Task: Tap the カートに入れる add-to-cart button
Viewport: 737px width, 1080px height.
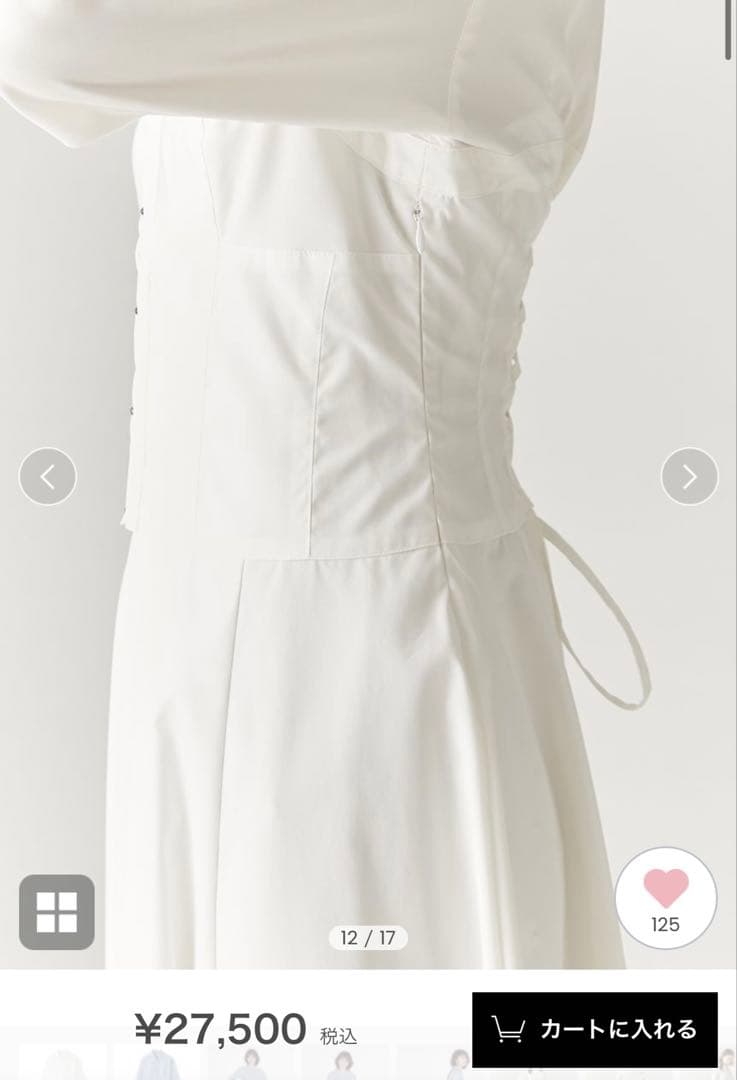Action: 595,1029
